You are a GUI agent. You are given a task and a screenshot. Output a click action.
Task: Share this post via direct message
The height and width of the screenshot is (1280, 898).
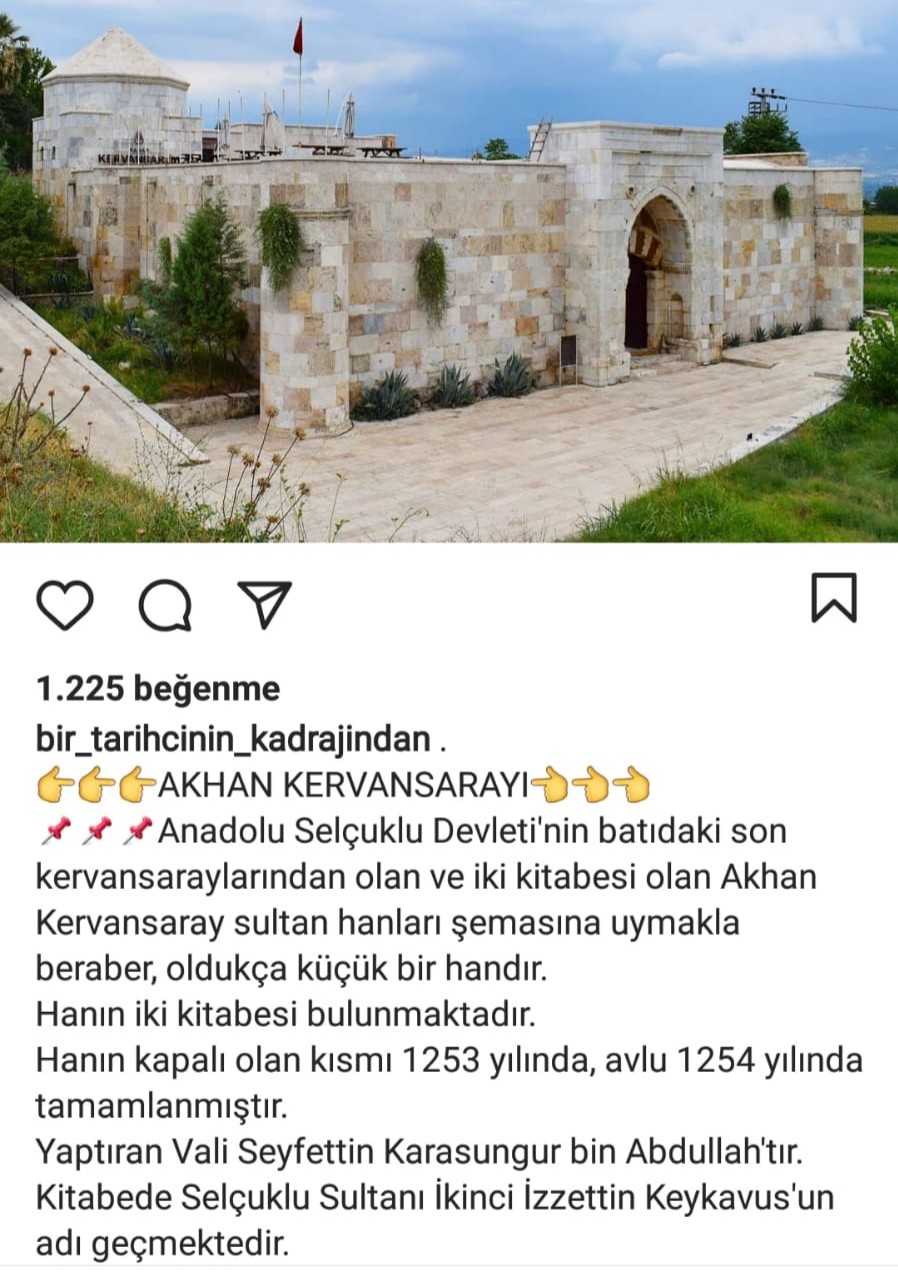click(265, 604)
